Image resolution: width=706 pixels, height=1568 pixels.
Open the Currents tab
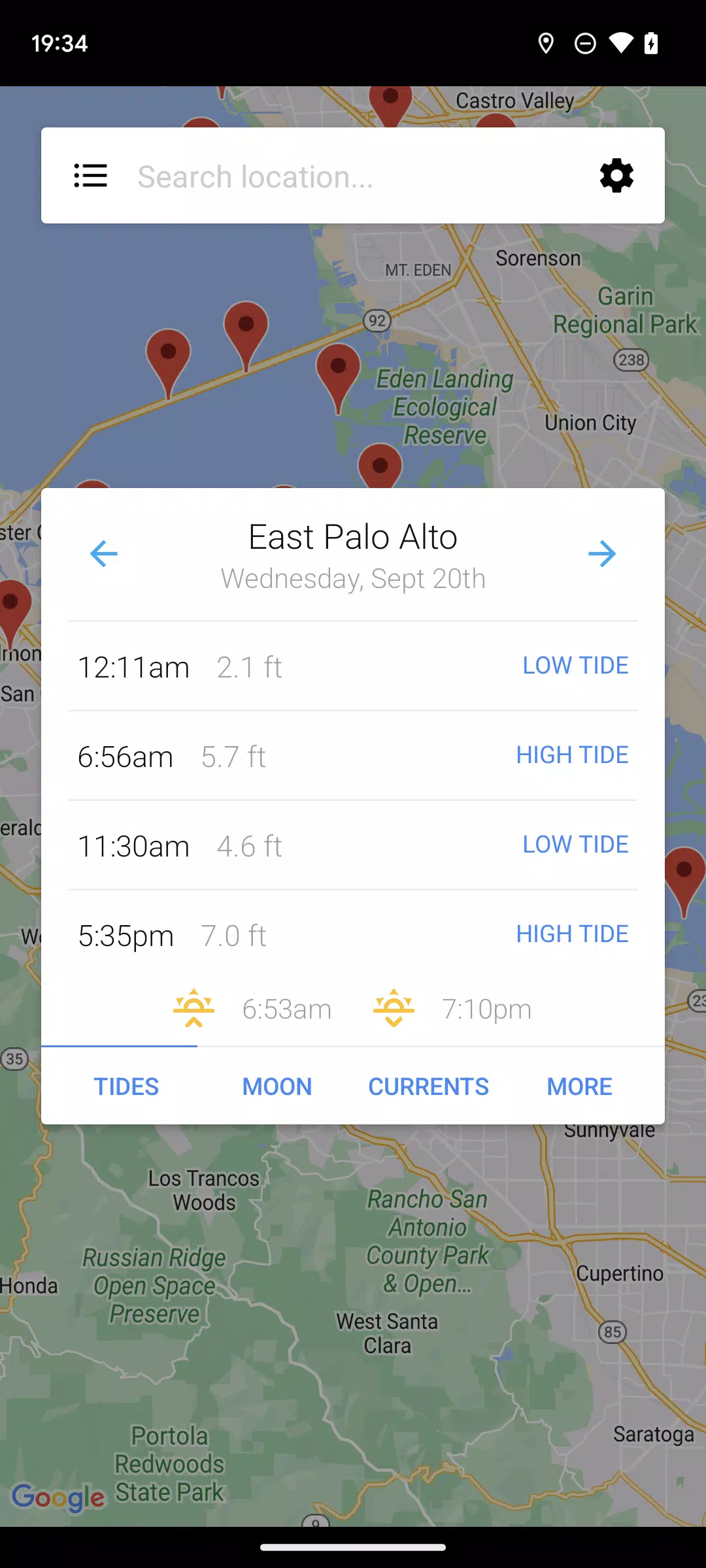pos(428,1086)
